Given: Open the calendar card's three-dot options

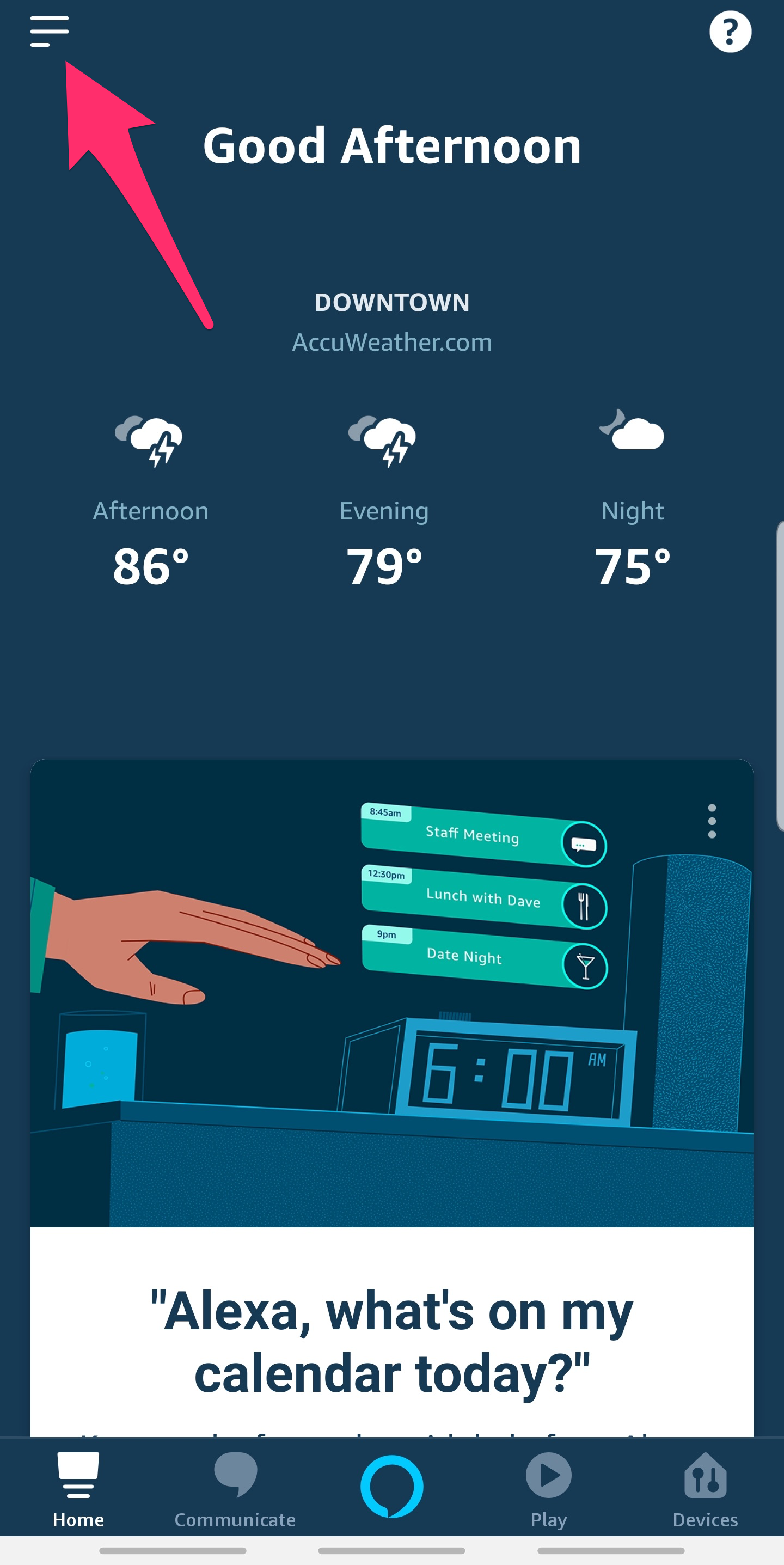Looking at the screenshot, I should click(x=712, y=821).
